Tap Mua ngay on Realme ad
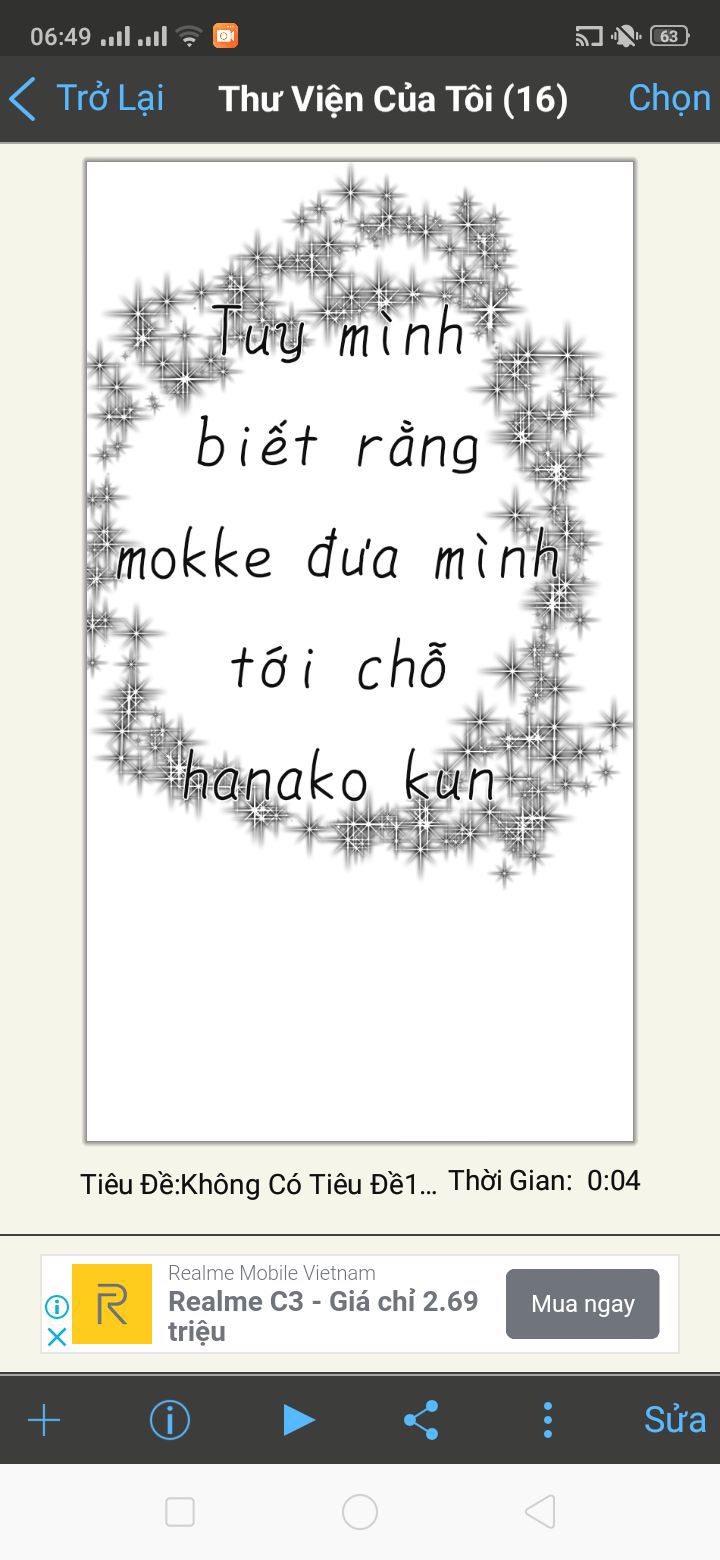 [582, 1304]
